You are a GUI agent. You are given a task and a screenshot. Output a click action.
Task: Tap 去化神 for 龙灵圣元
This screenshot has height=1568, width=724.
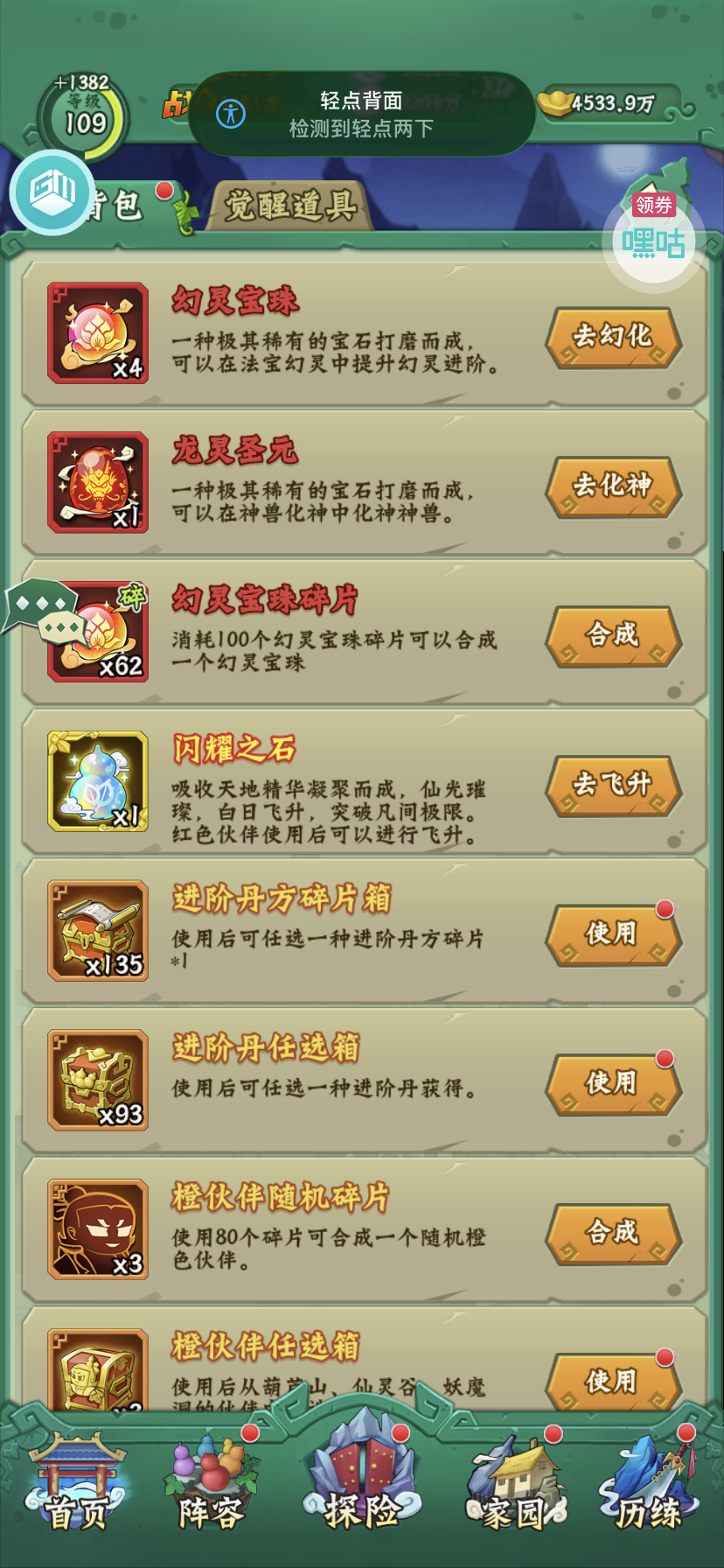coord(613,486)
